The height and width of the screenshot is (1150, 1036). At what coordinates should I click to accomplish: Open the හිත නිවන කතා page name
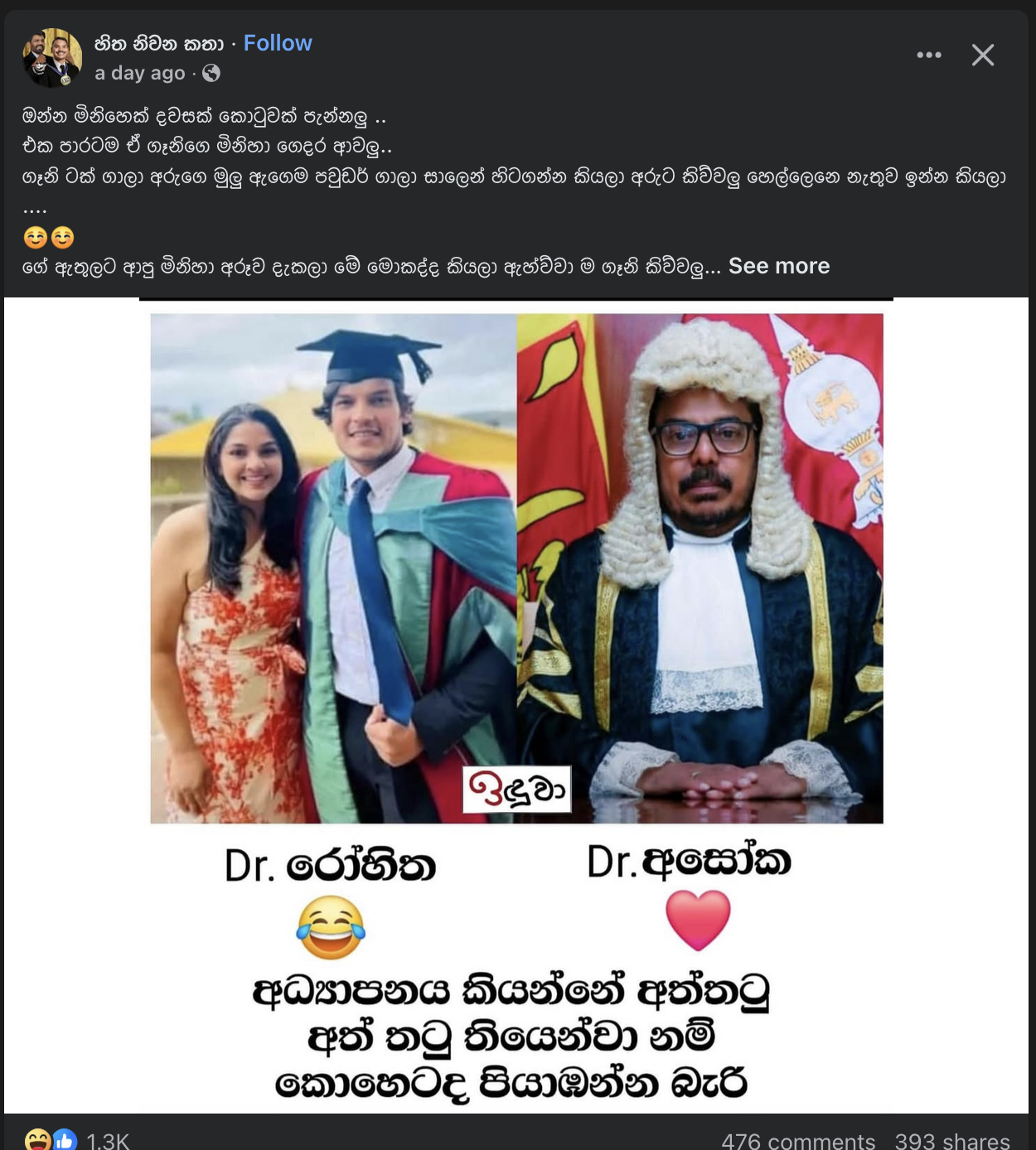coord(159,43)
